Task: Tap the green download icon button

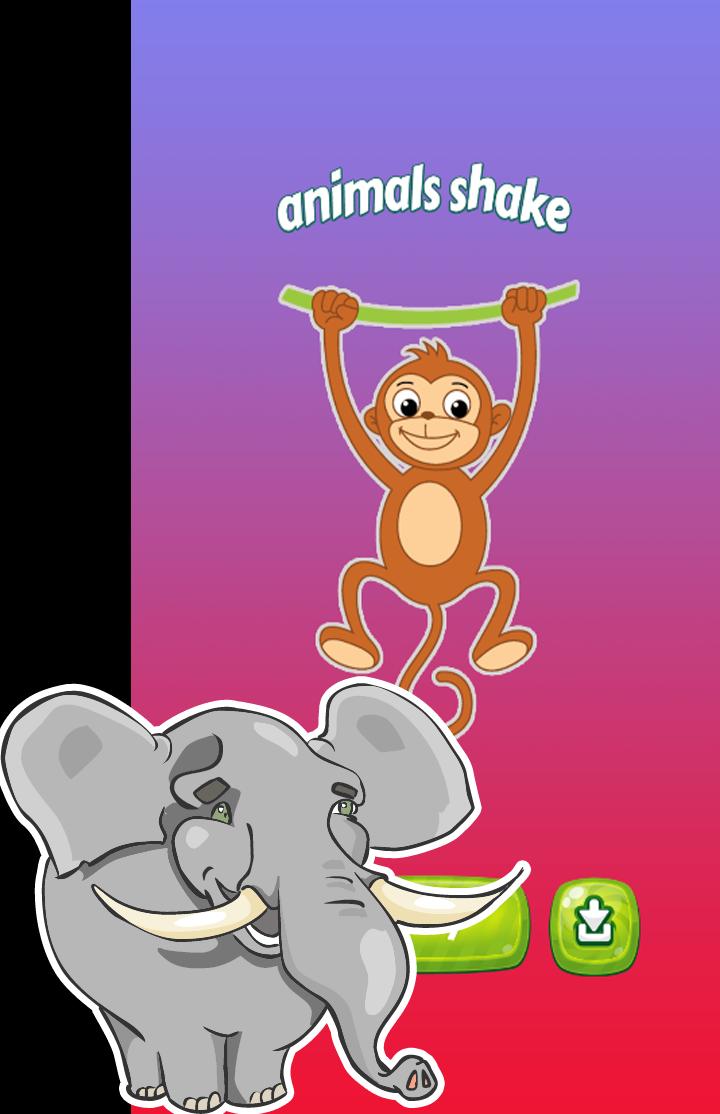Action: 594,926
